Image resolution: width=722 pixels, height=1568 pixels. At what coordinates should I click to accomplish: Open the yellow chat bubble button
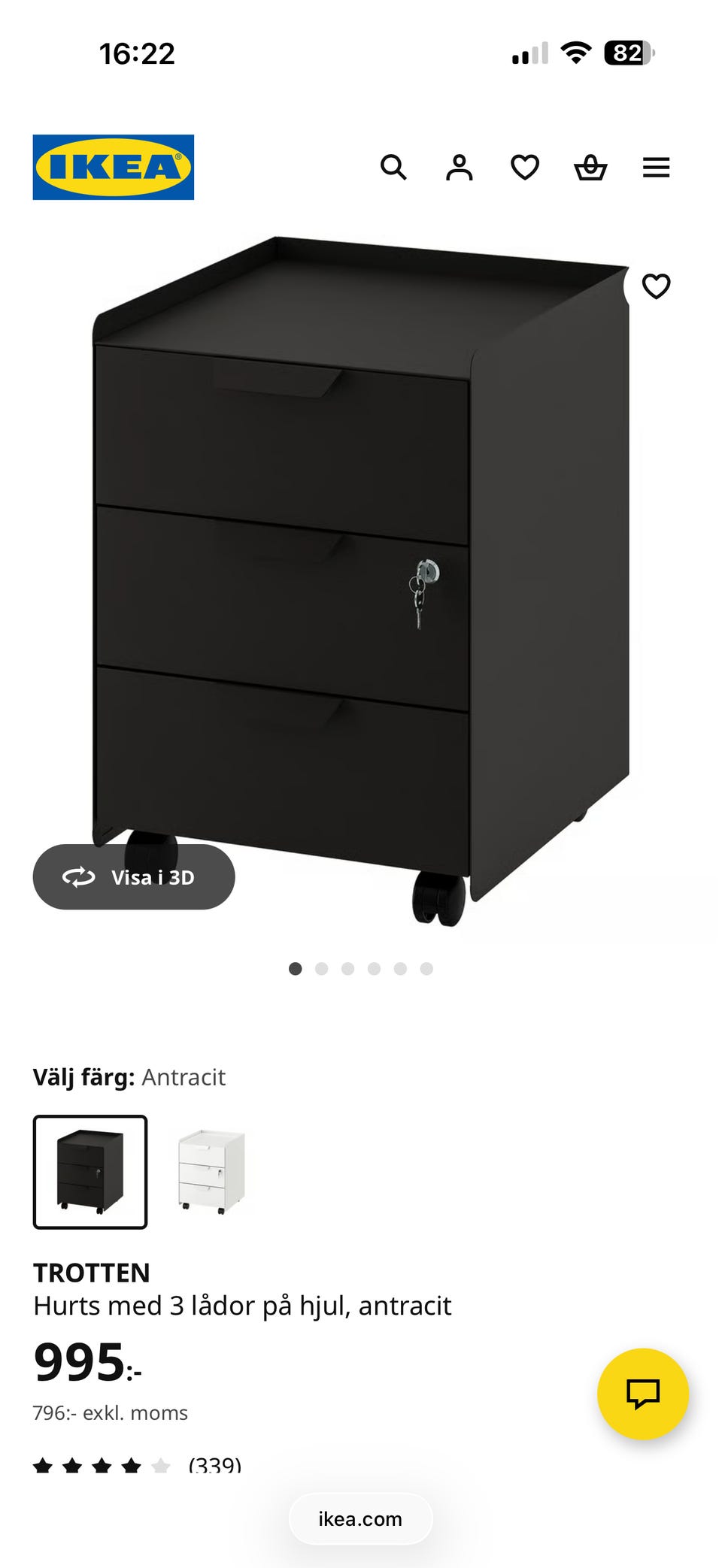coord(643,1394)
